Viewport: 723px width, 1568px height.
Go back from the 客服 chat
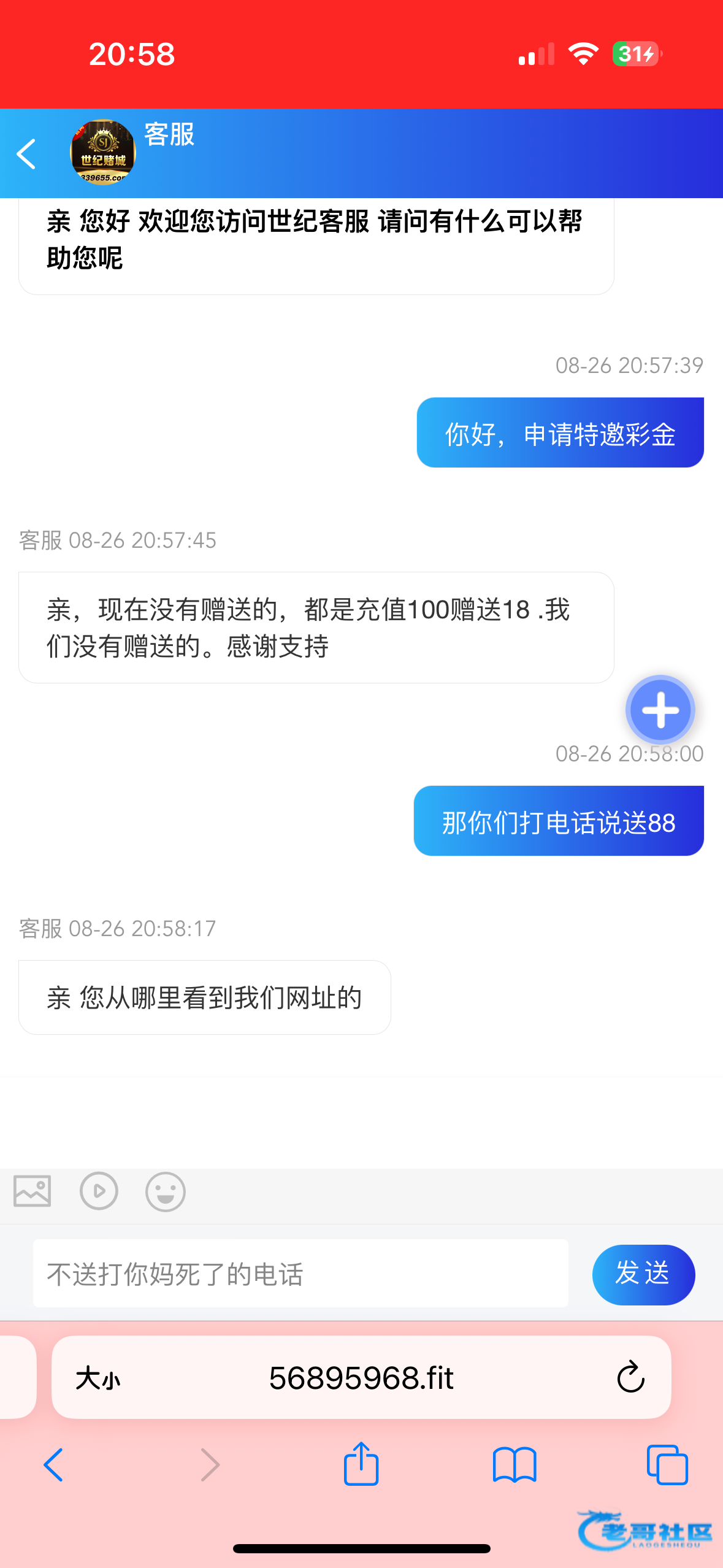pos(26,154)
